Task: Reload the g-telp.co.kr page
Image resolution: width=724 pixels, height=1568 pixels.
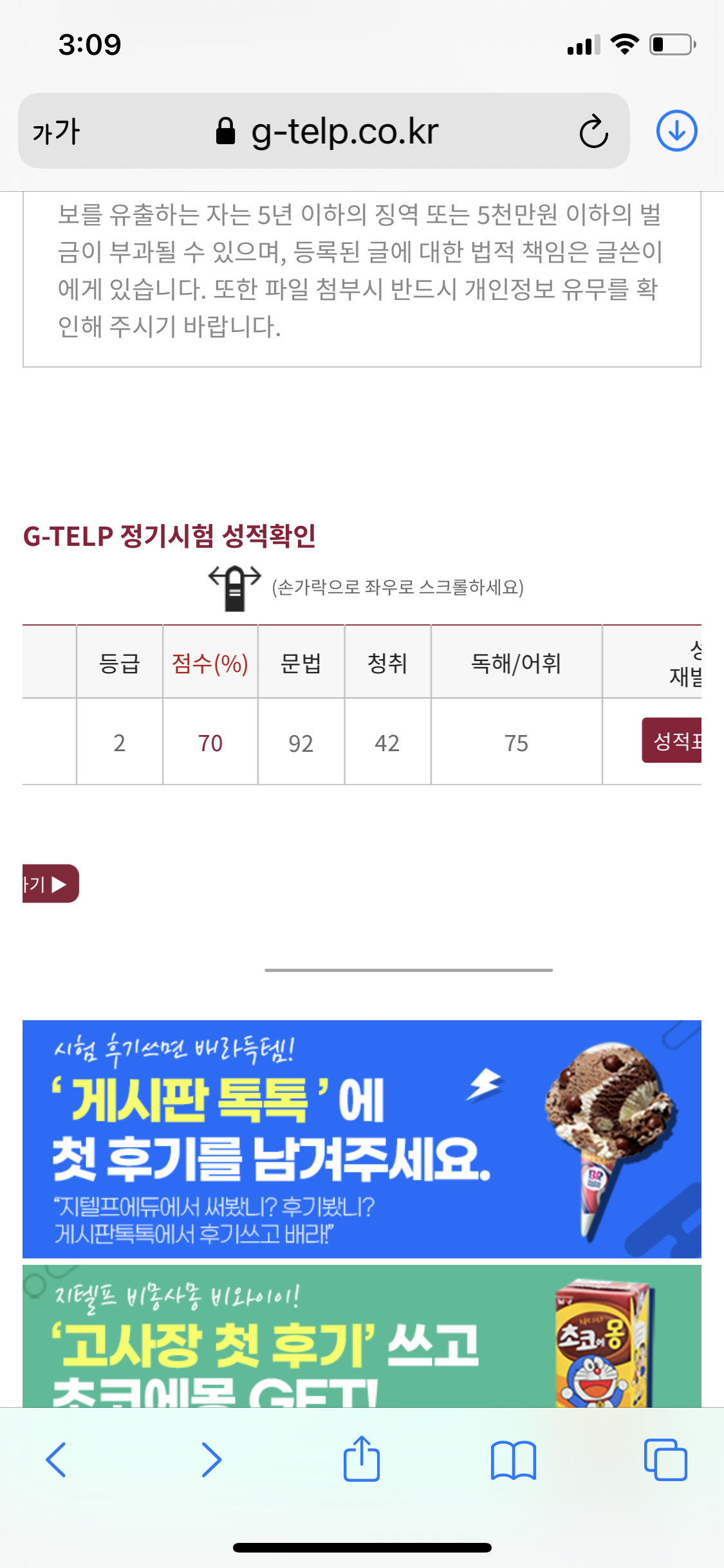Action: pyautogui.click(x=593, y=131)
